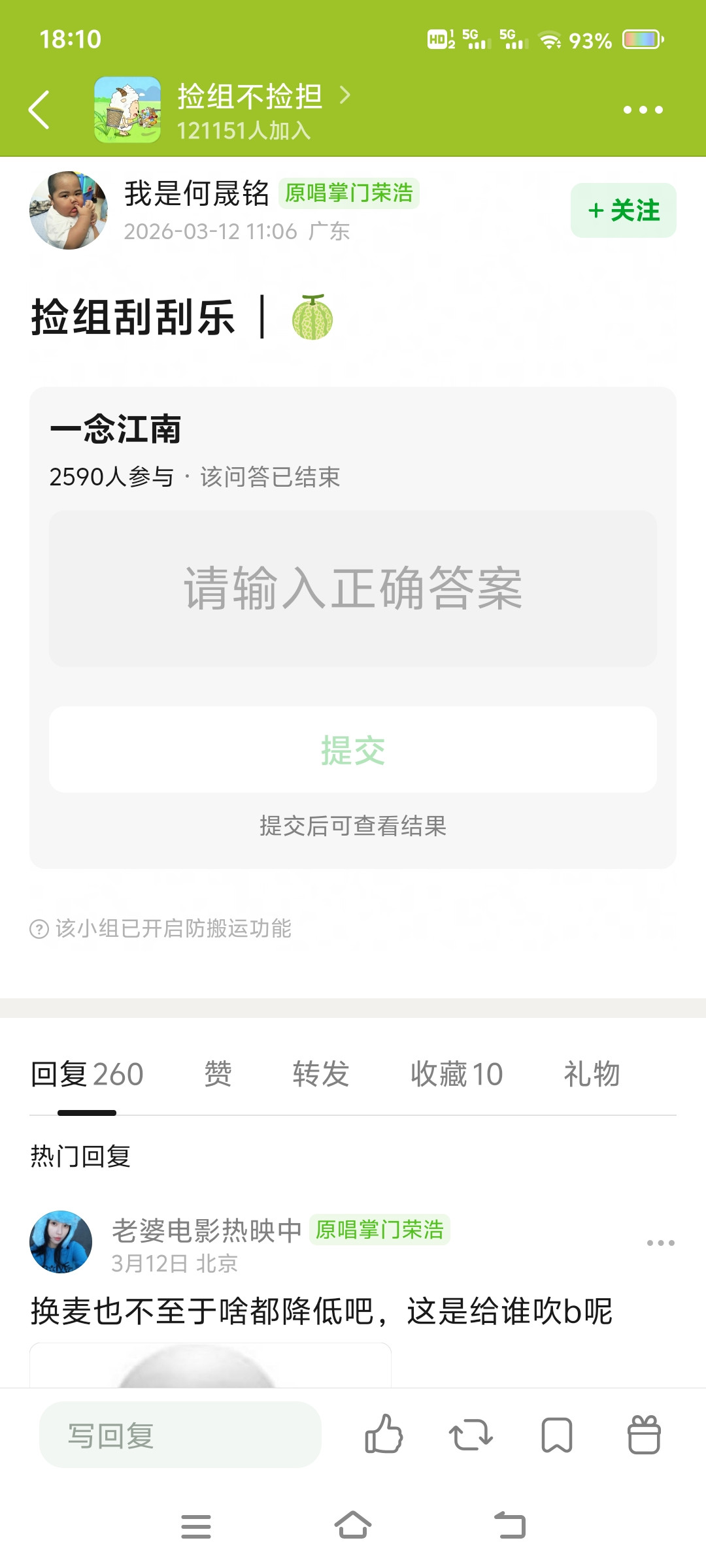Open the 该小组已开启防搬运功能 help info
Viewport: 706px width, 1568px height.
coord(39,928)
